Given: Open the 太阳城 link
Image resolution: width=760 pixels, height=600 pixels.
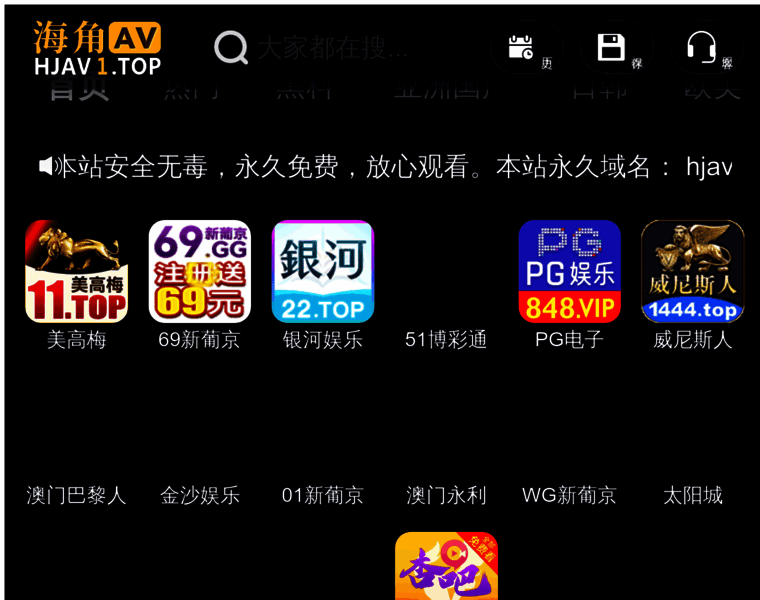Looking at the screenshot, I should pyautogui.click(x=692, y=495).
